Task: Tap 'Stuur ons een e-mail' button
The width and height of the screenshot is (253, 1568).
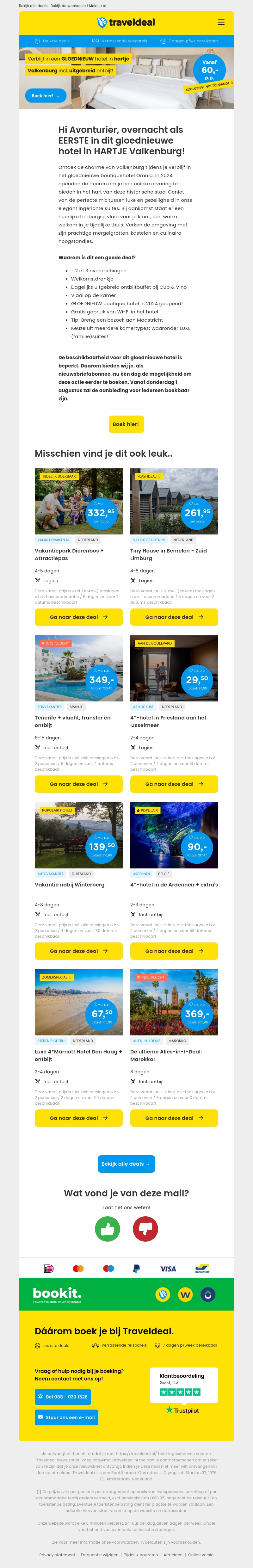Action: pos(66,1417)
